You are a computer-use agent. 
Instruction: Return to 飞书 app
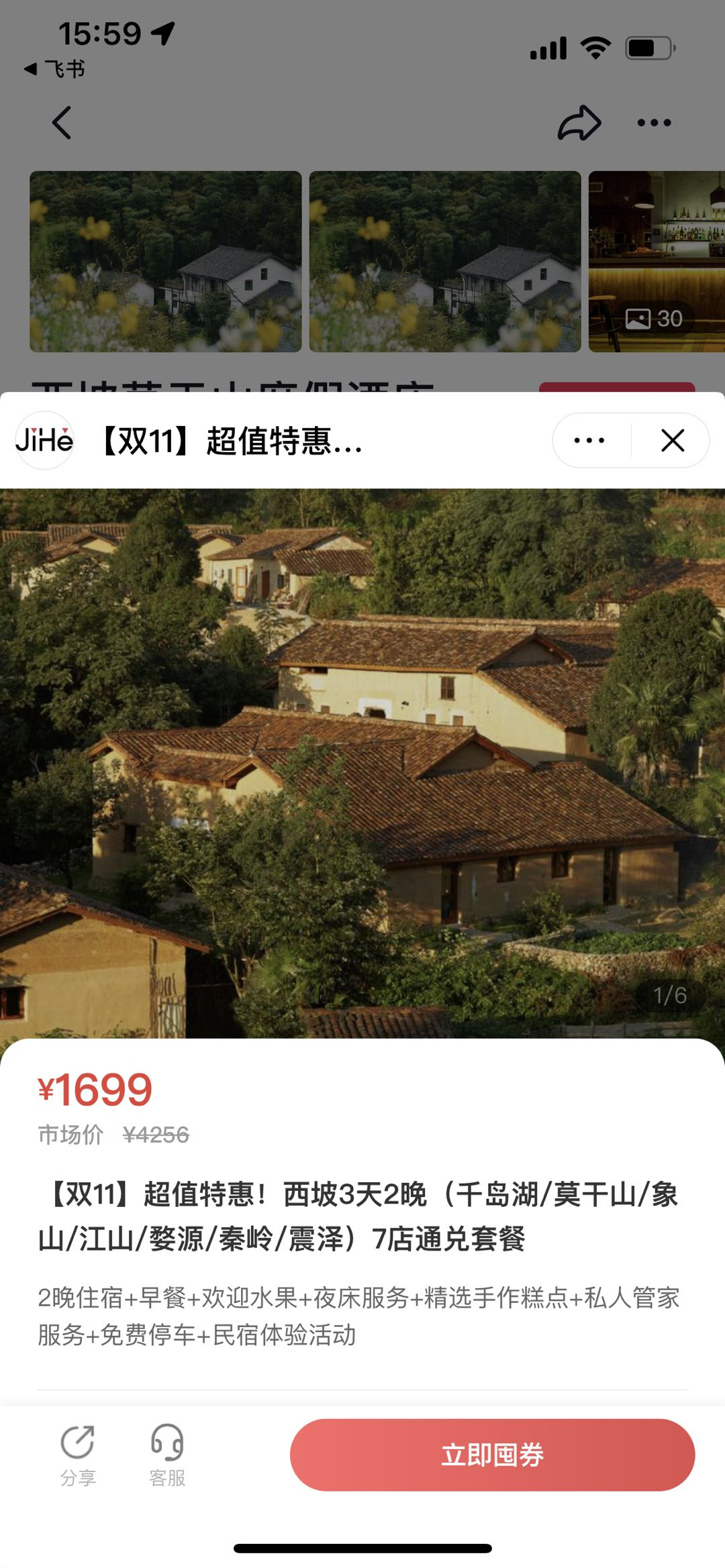pos(55,69)
